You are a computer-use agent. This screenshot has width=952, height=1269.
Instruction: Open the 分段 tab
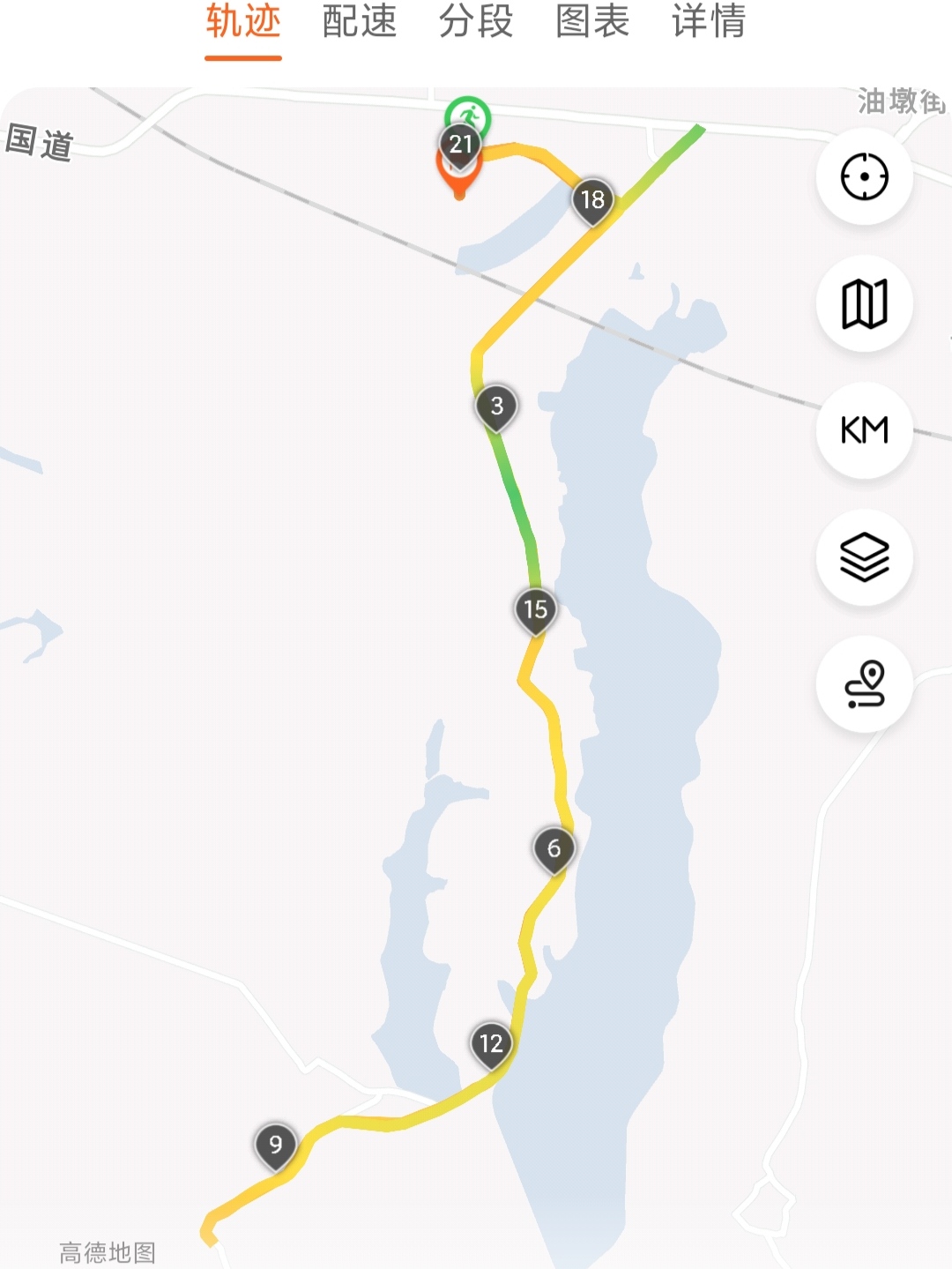[476, 21]
